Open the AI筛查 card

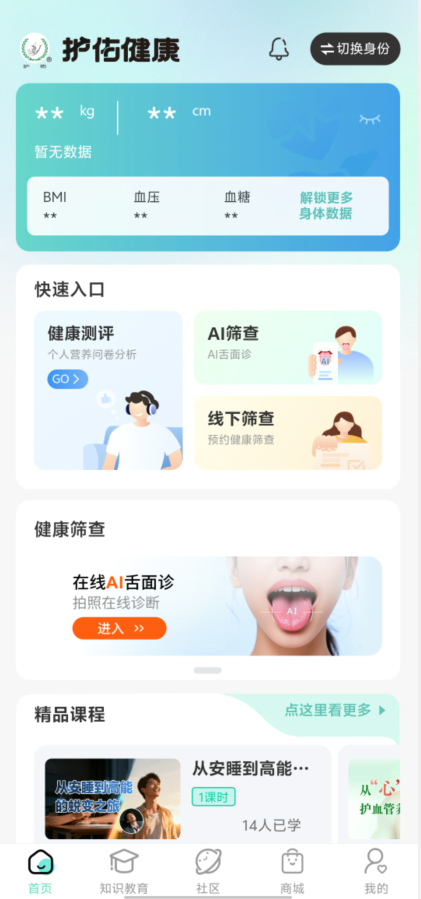click(288, 347)
